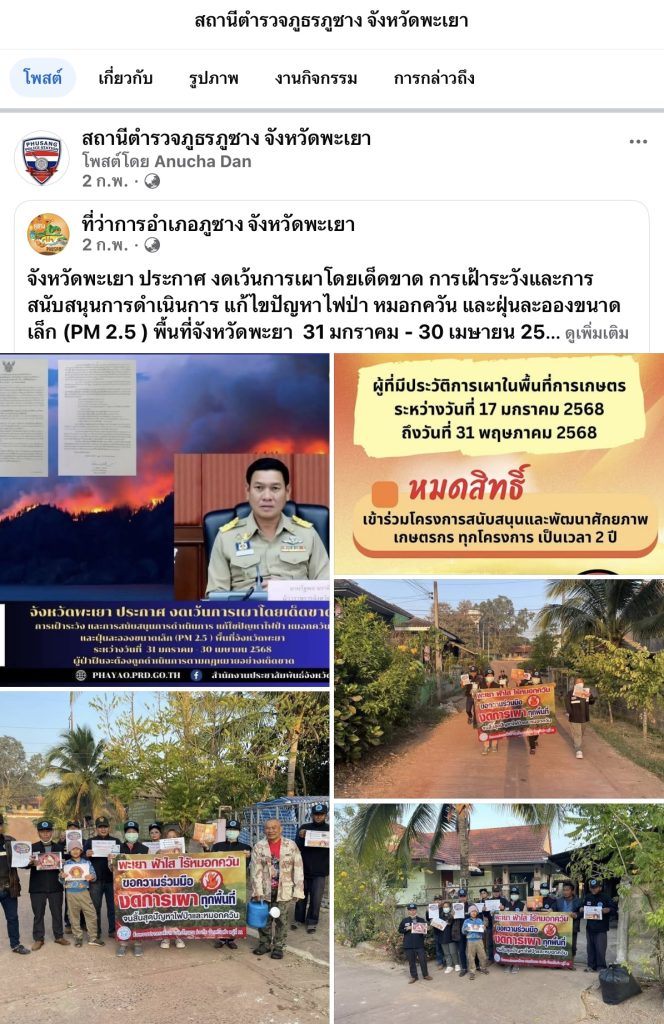Go to the การกล่าวถึง tab
This screenshot has width=664, height=1024.
[434, 78]
